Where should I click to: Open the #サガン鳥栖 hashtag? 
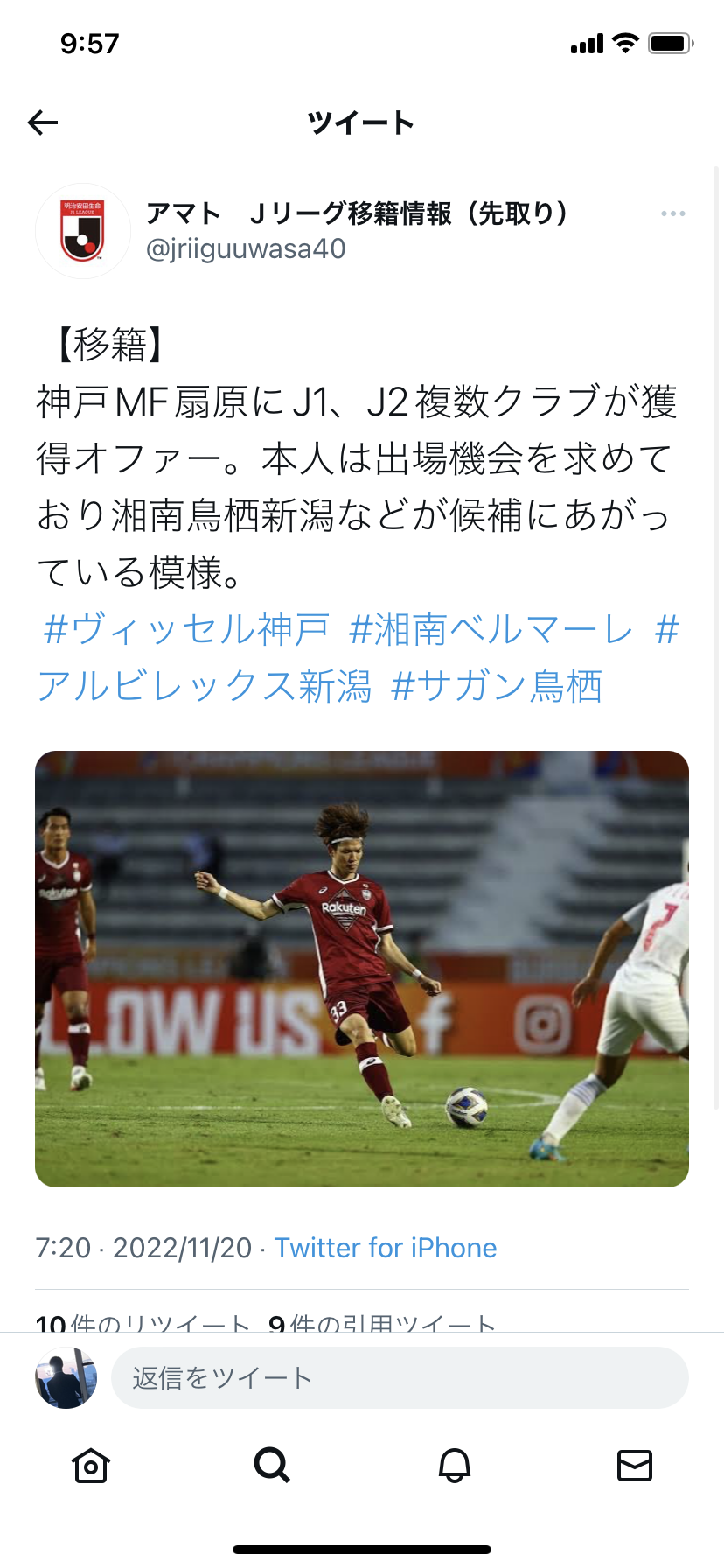click(x=497, y=686)
